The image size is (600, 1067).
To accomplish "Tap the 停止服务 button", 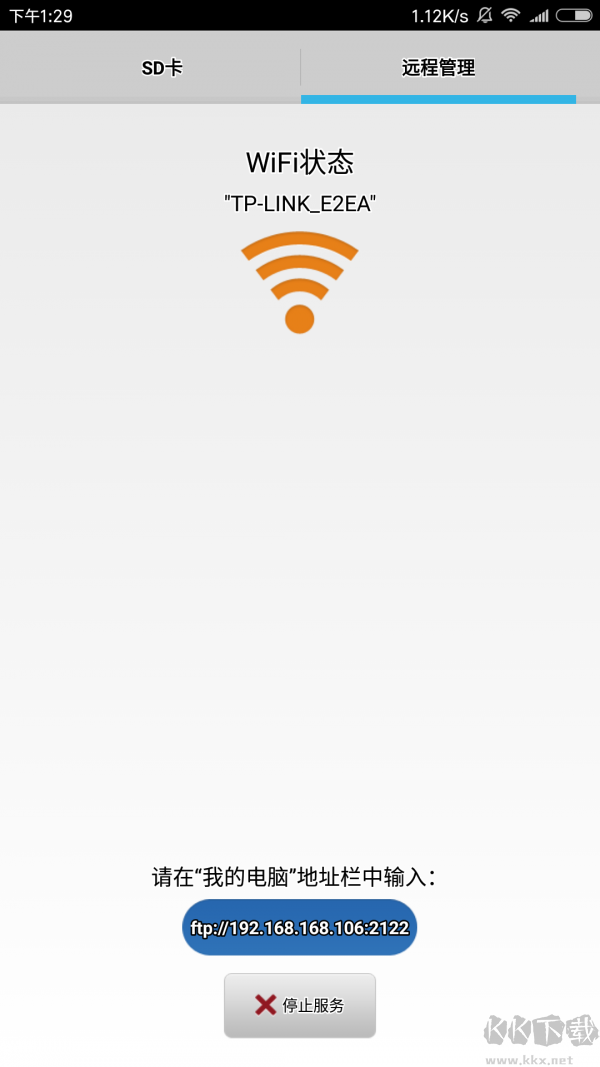I will (x=299, y=1005).
